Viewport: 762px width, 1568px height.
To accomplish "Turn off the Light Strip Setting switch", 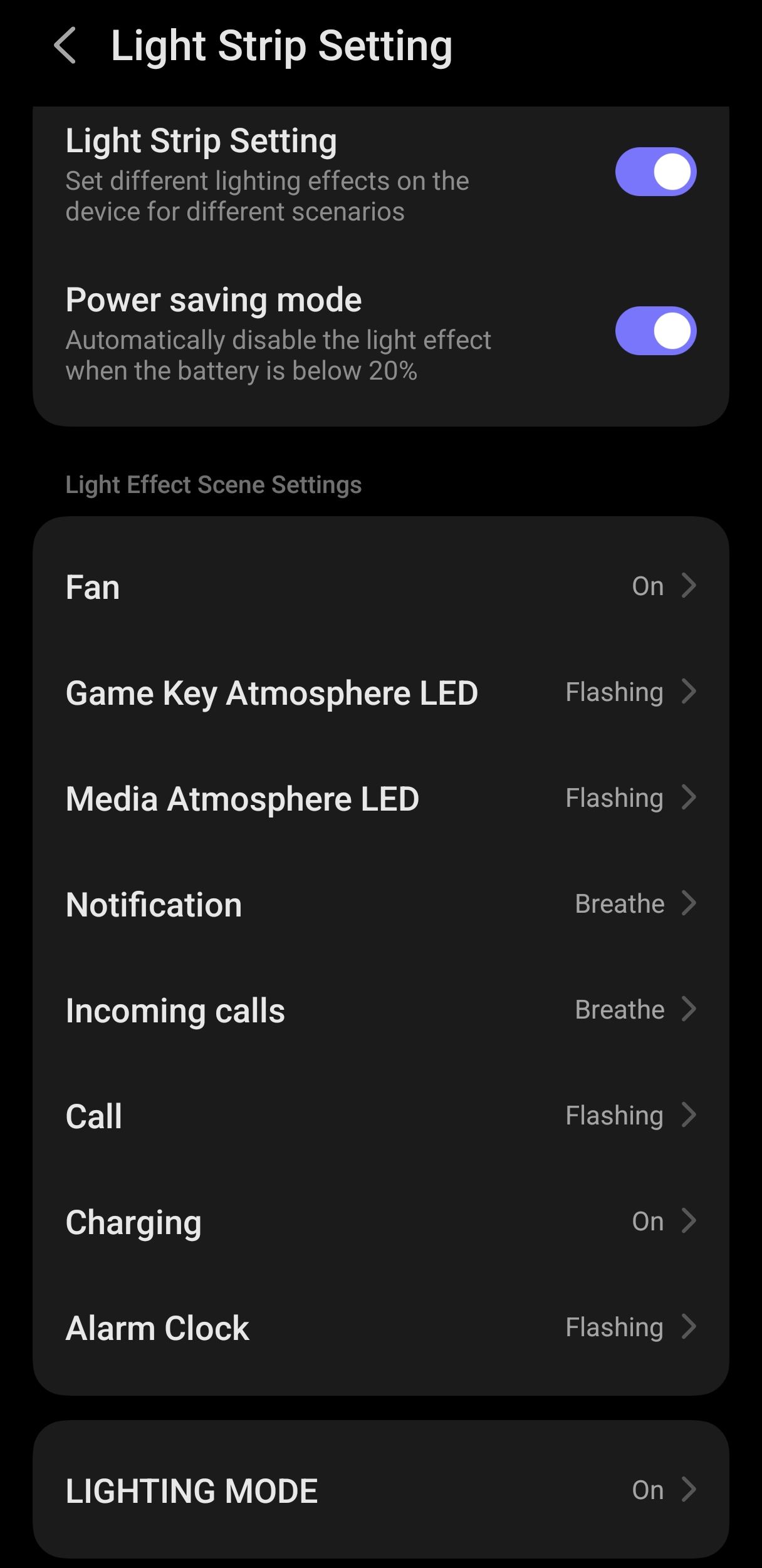I will click(x=655, y=172).
